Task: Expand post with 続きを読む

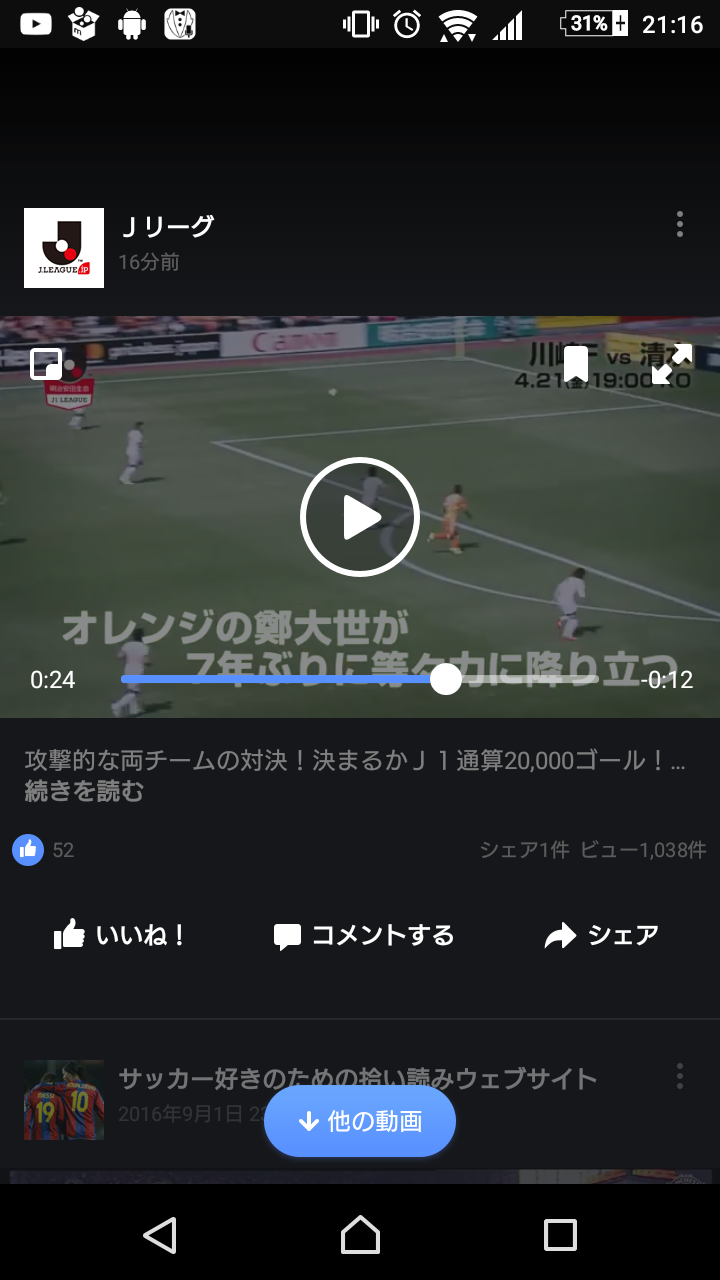Action: 84,792
